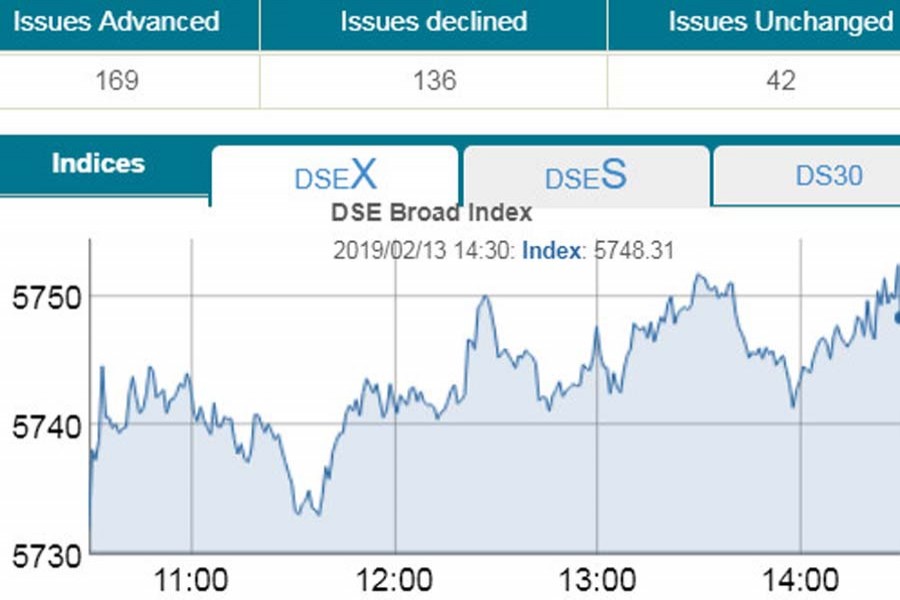The width and height of the screenshot is (900, 600).
Task: Switch to the DSES tab
Action: (x=586, y=176)
